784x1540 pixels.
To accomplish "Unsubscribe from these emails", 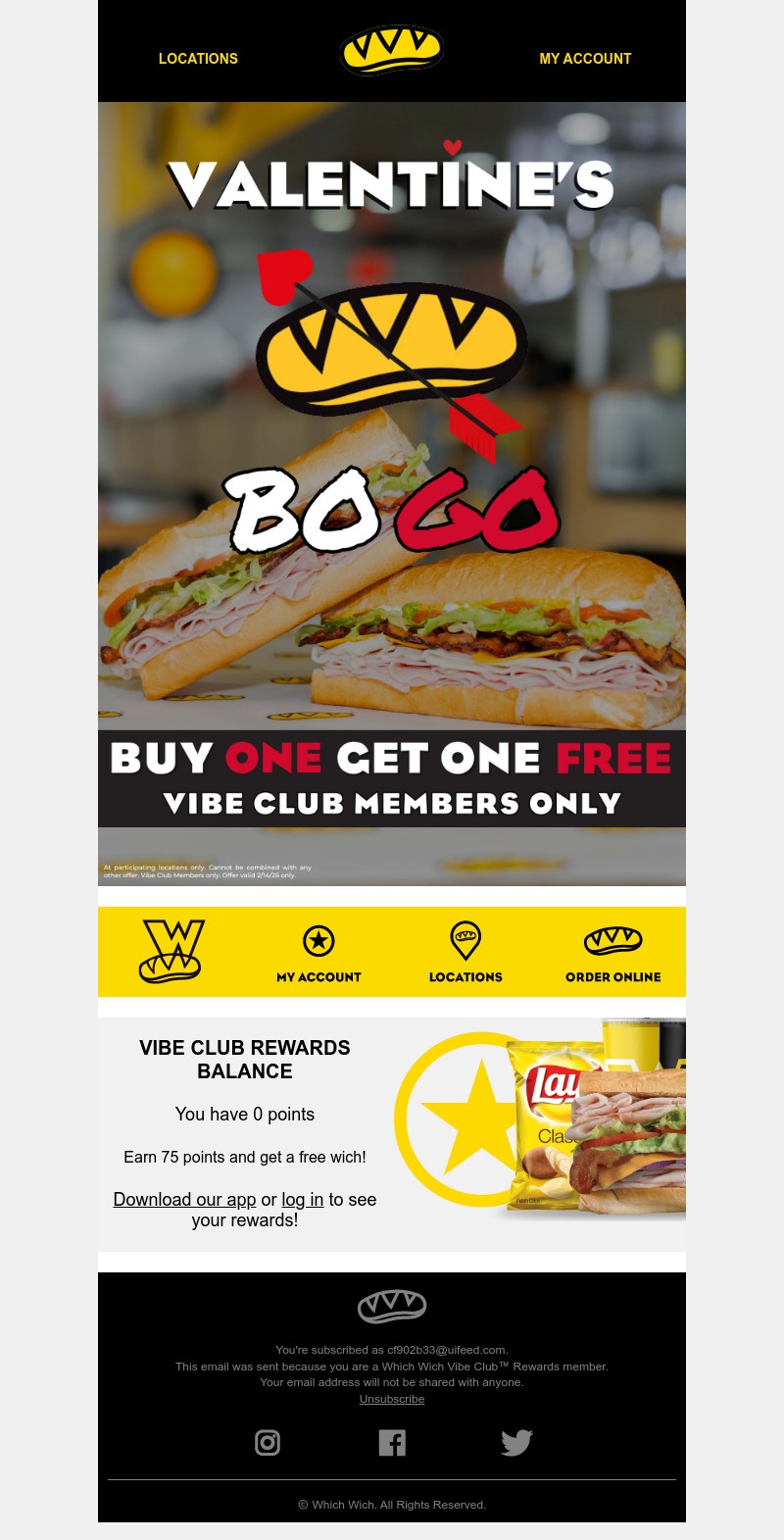I will click(x=392, y=1399).
